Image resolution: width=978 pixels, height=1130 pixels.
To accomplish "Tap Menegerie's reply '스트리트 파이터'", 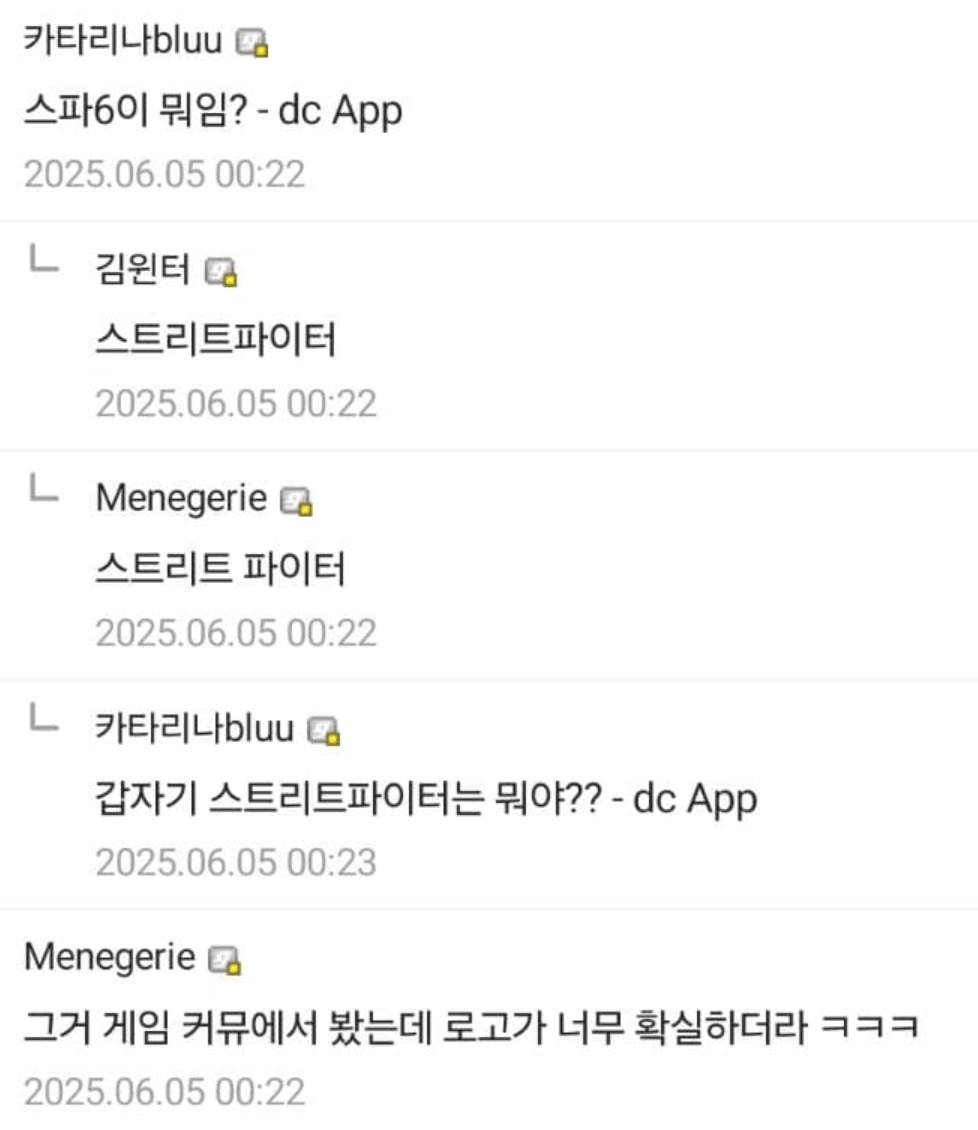I will pyautogui.click(x=220, y=569).
